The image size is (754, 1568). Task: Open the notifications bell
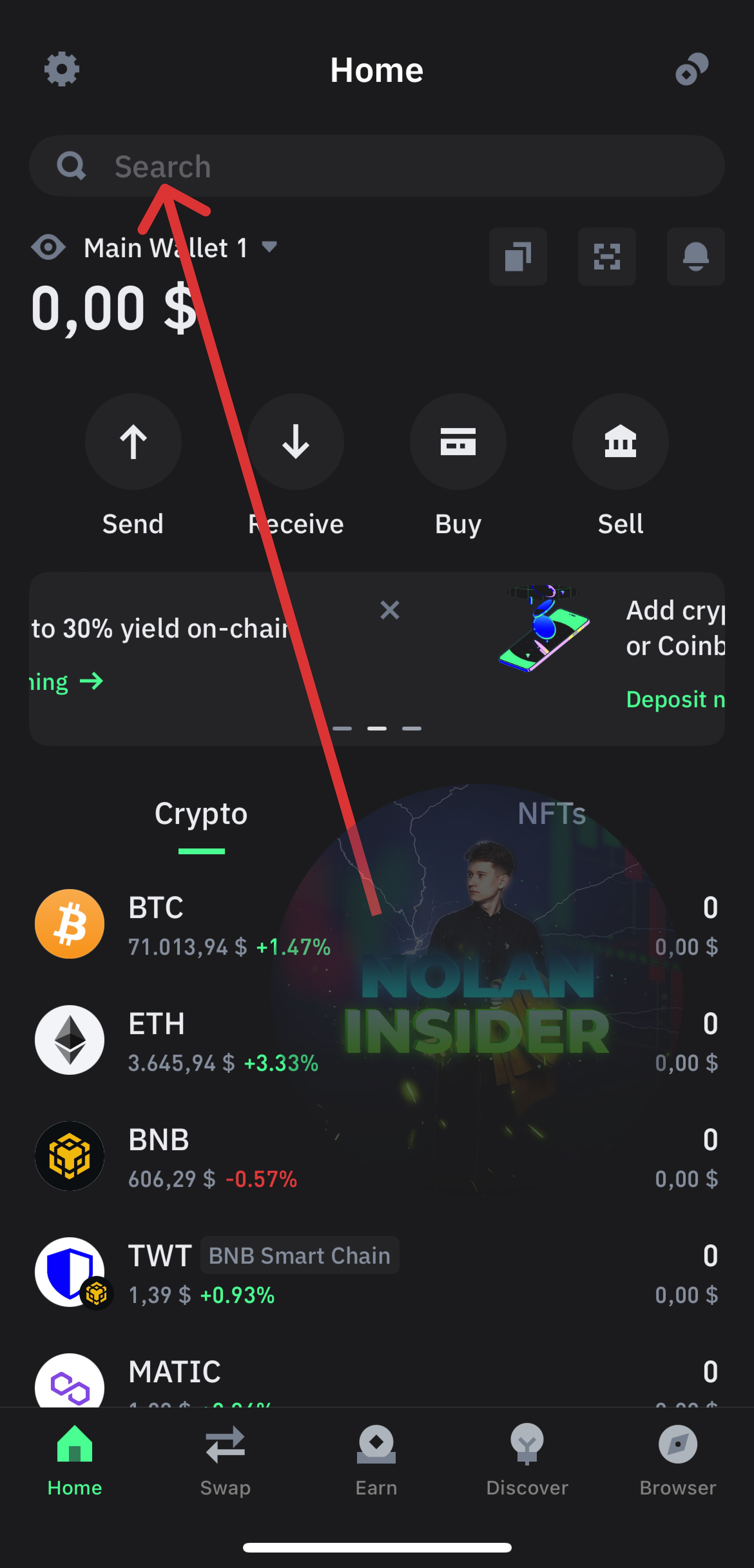click(x=696, y=256)
